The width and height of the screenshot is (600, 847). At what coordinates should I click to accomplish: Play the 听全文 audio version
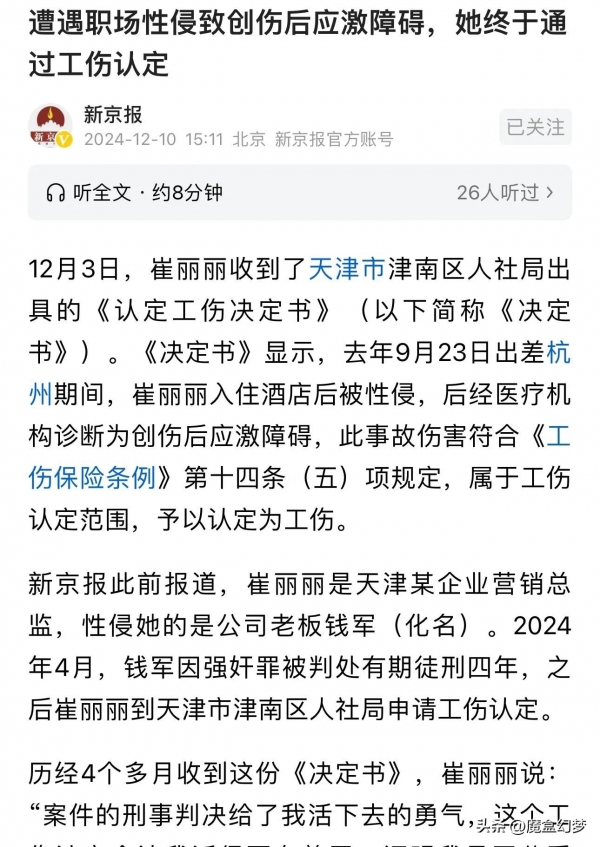tap(134, 193)
